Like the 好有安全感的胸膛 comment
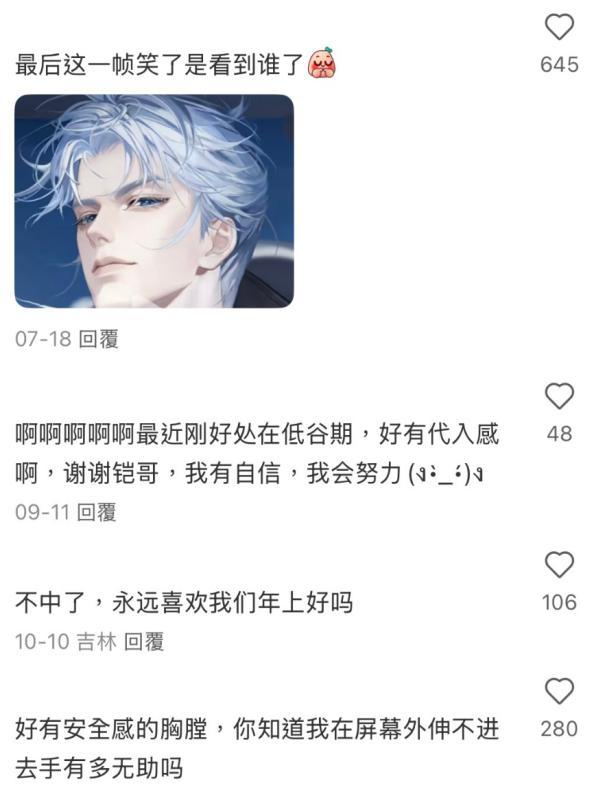Viewport: 605px width, 797px height. (559, 692)
